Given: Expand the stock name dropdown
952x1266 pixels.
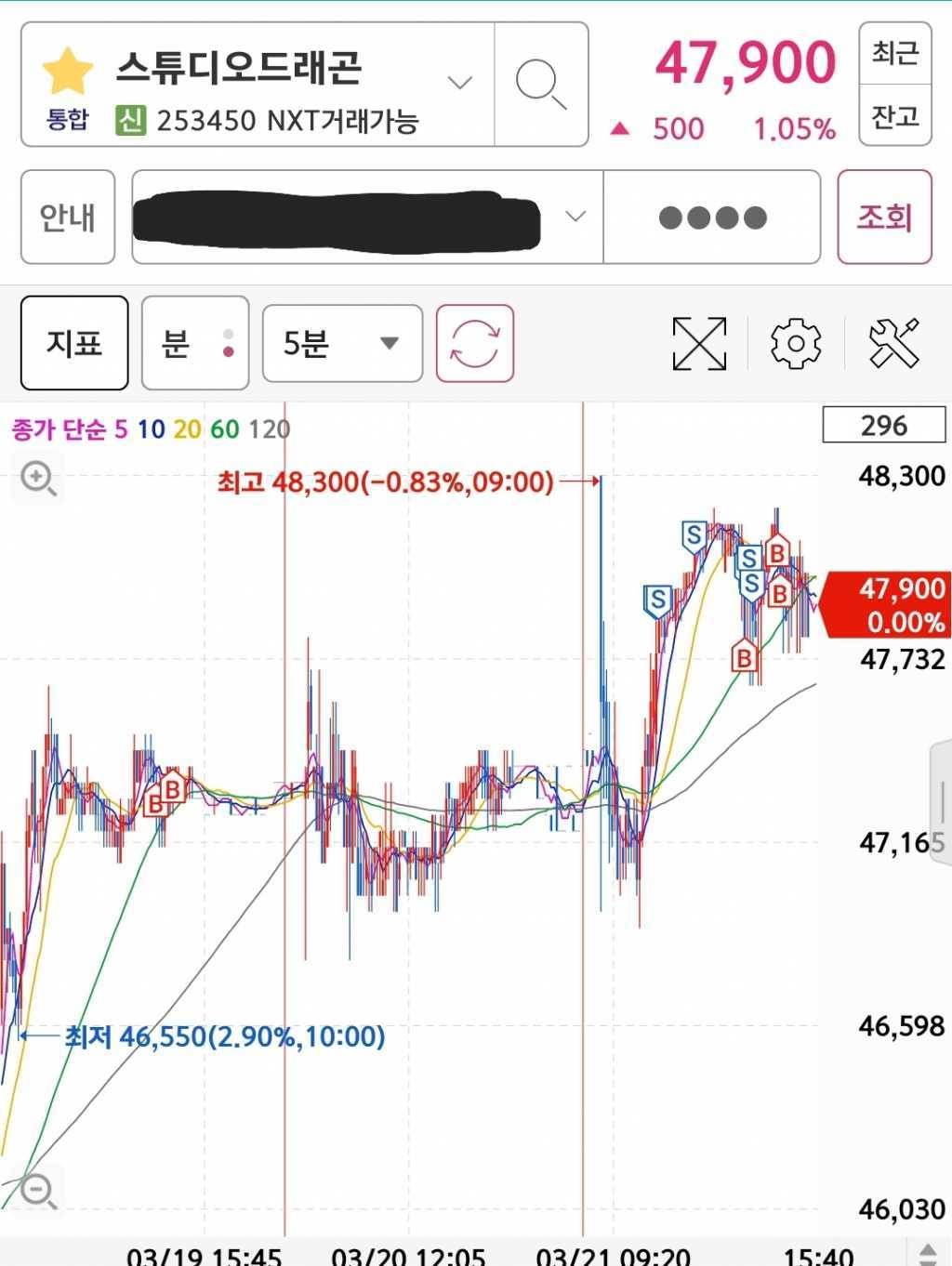Looking at the screenshot, I should click(459, 84).
